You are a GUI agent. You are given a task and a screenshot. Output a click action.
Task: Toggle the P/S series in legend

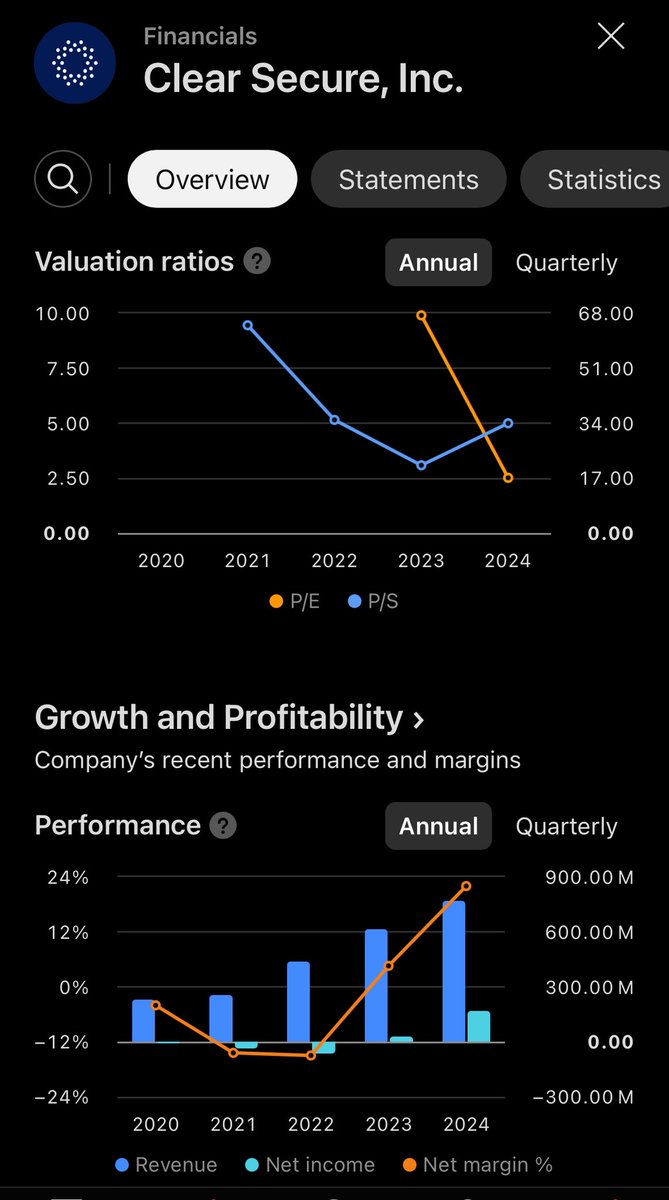tap(372, 602)
